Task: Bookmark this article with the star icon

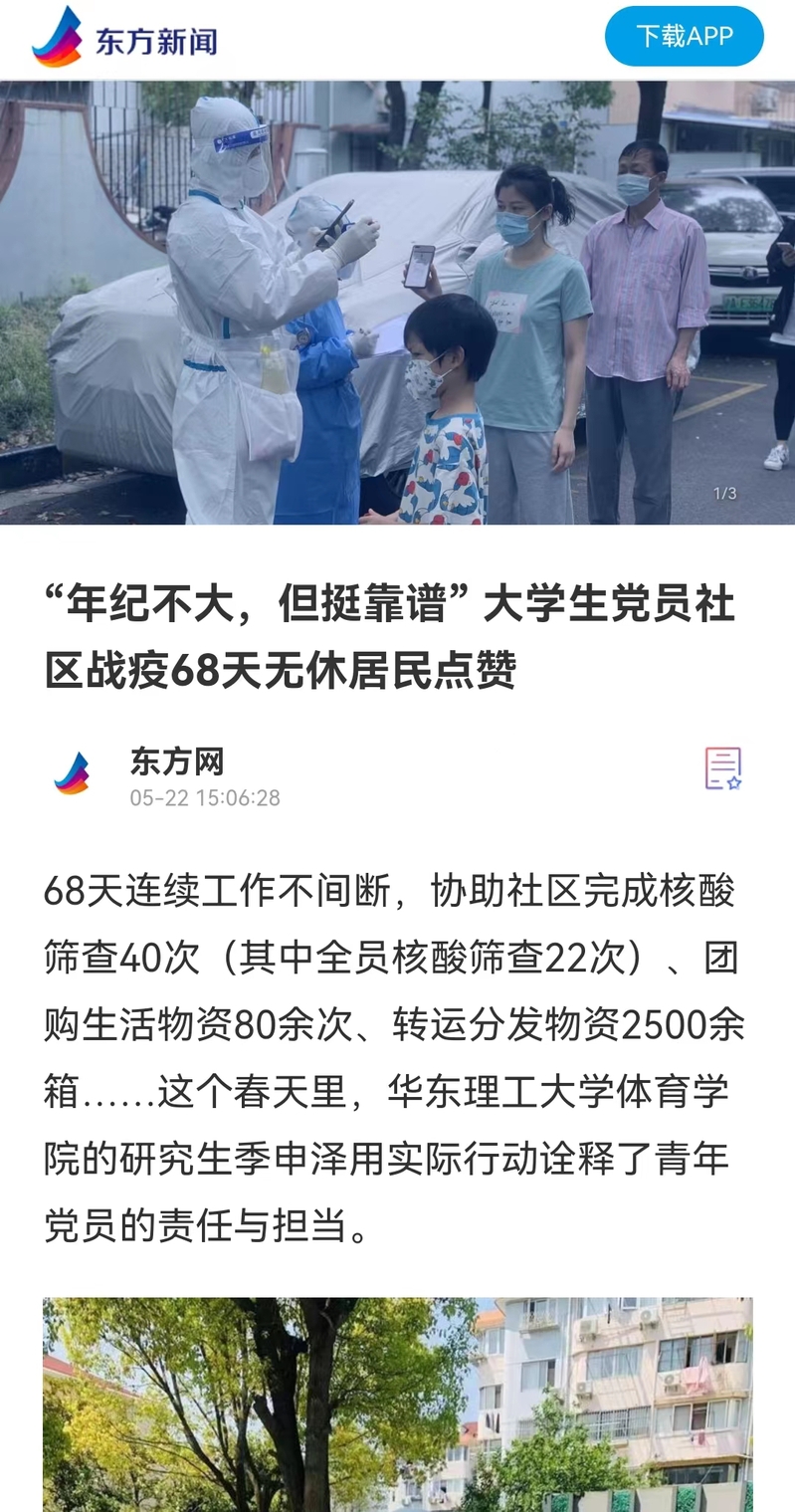Action: [x=723, y=768]
